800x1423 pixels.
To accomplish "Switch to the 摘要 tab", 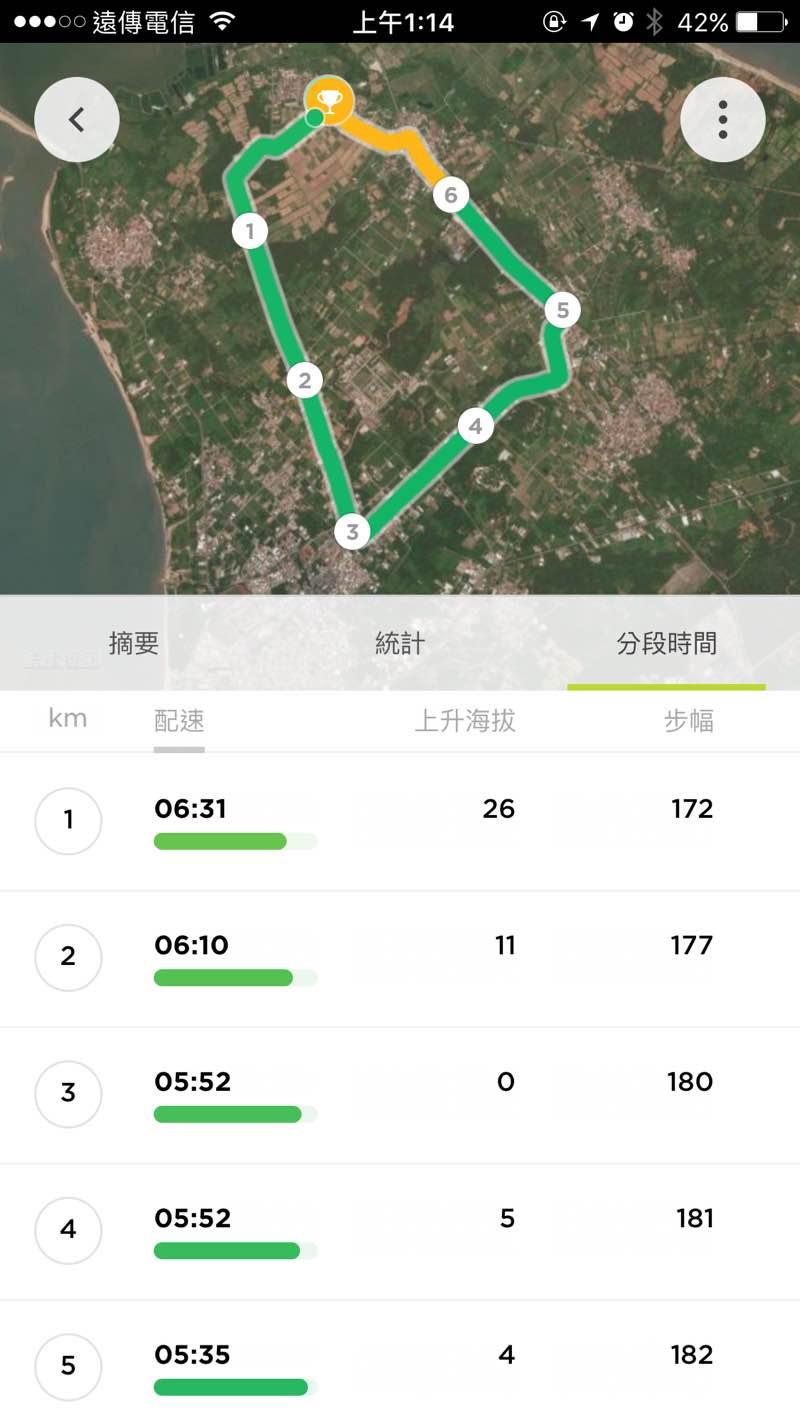I will click(134, 644).
